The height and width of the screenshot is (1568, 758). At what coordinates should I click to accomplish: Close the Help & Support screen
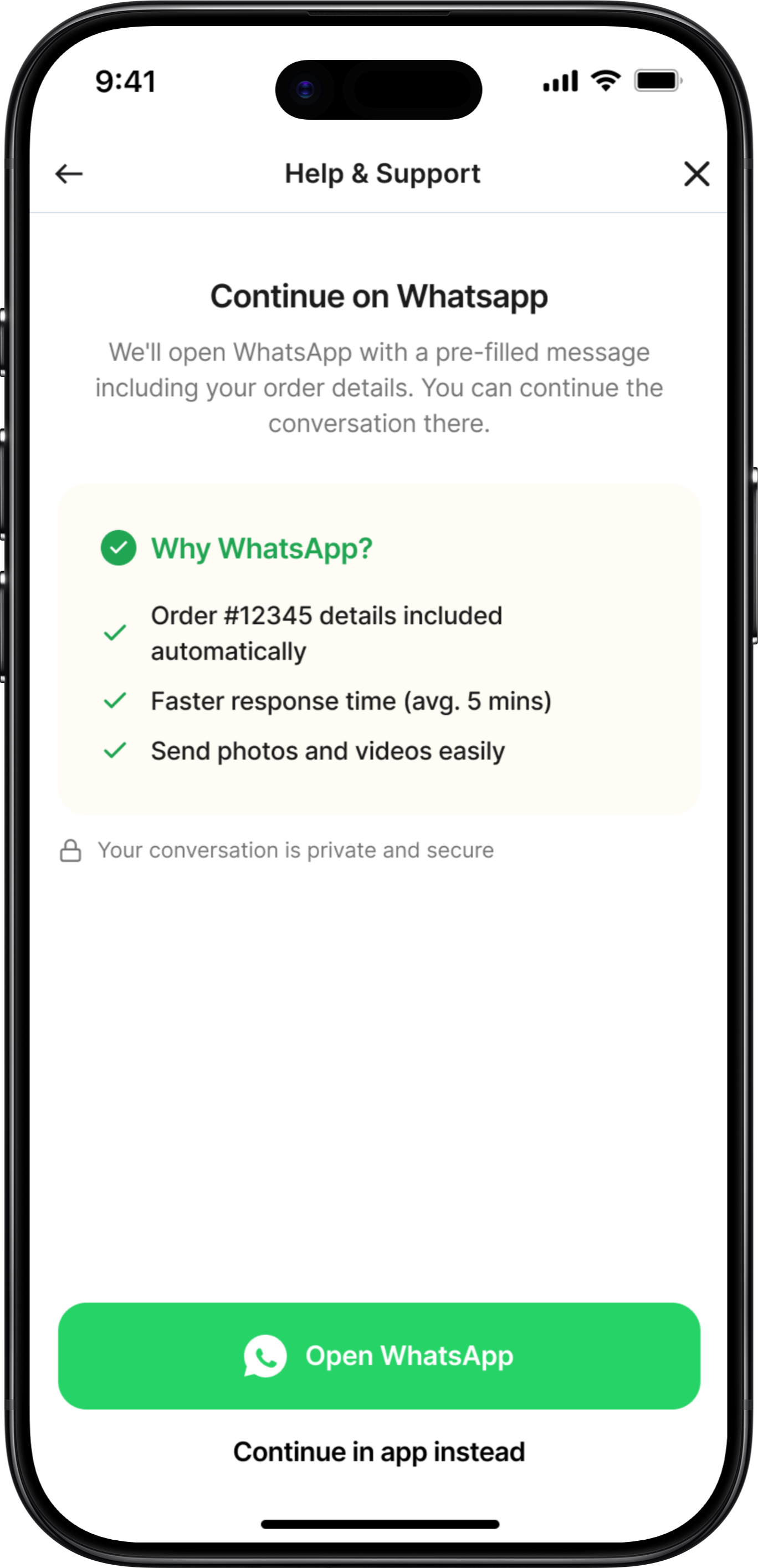coord(696,174)
